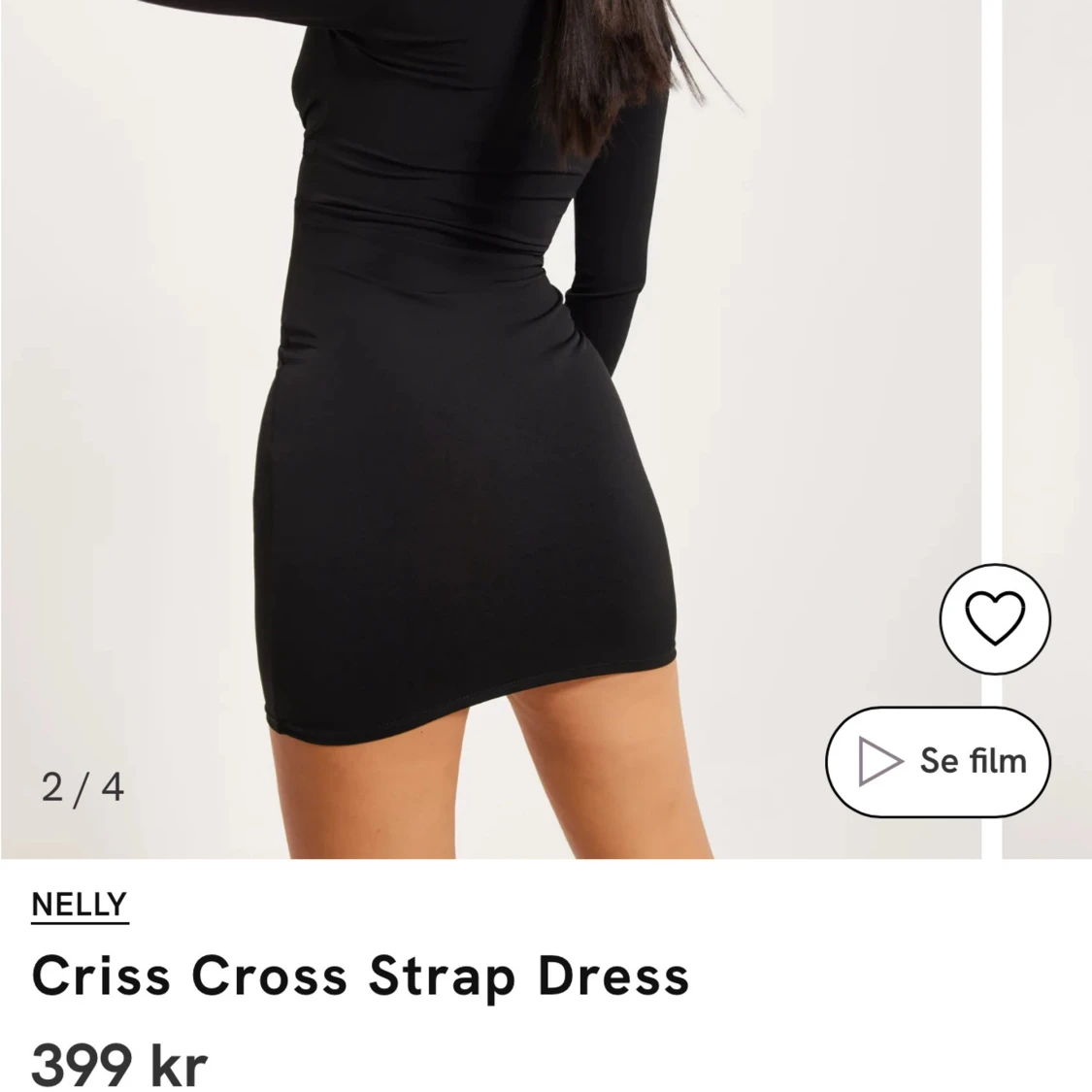Add the dress to favorites with the heart

[995, 618]
